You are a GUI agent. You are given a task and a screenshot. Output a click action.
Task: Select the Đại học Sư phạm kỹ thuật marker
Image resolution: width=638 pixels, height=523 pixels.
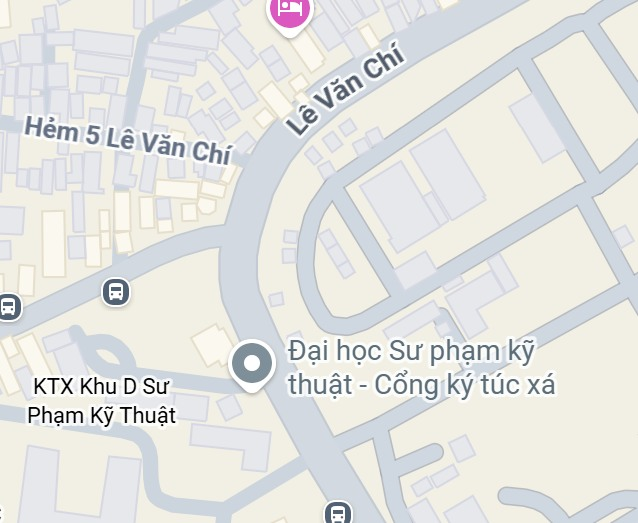[x=252, y=364]
